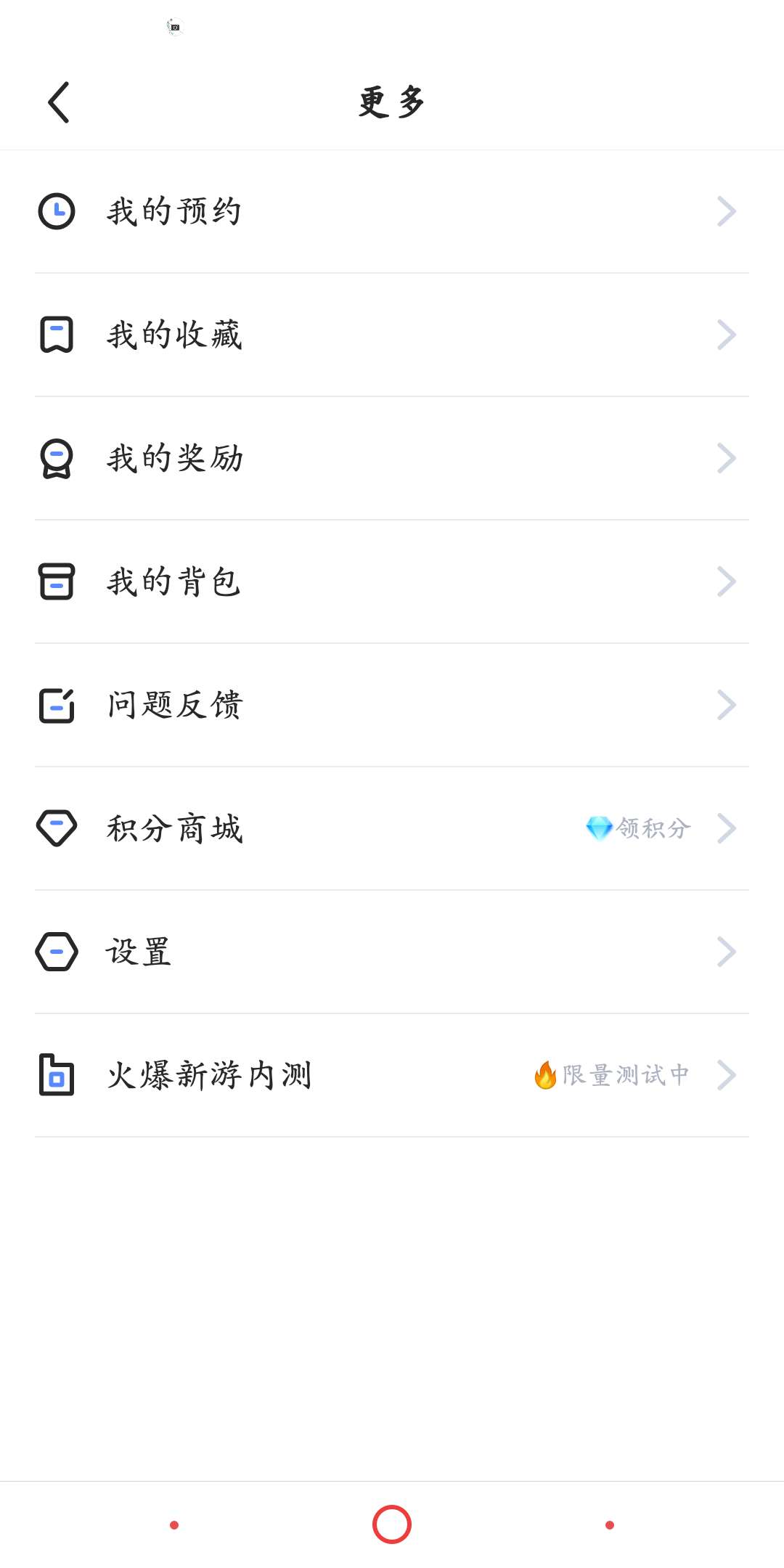The width and height of the screenshot is (784, 1568).
Task: Go back from the 更多 page
Action: [59, 102]
